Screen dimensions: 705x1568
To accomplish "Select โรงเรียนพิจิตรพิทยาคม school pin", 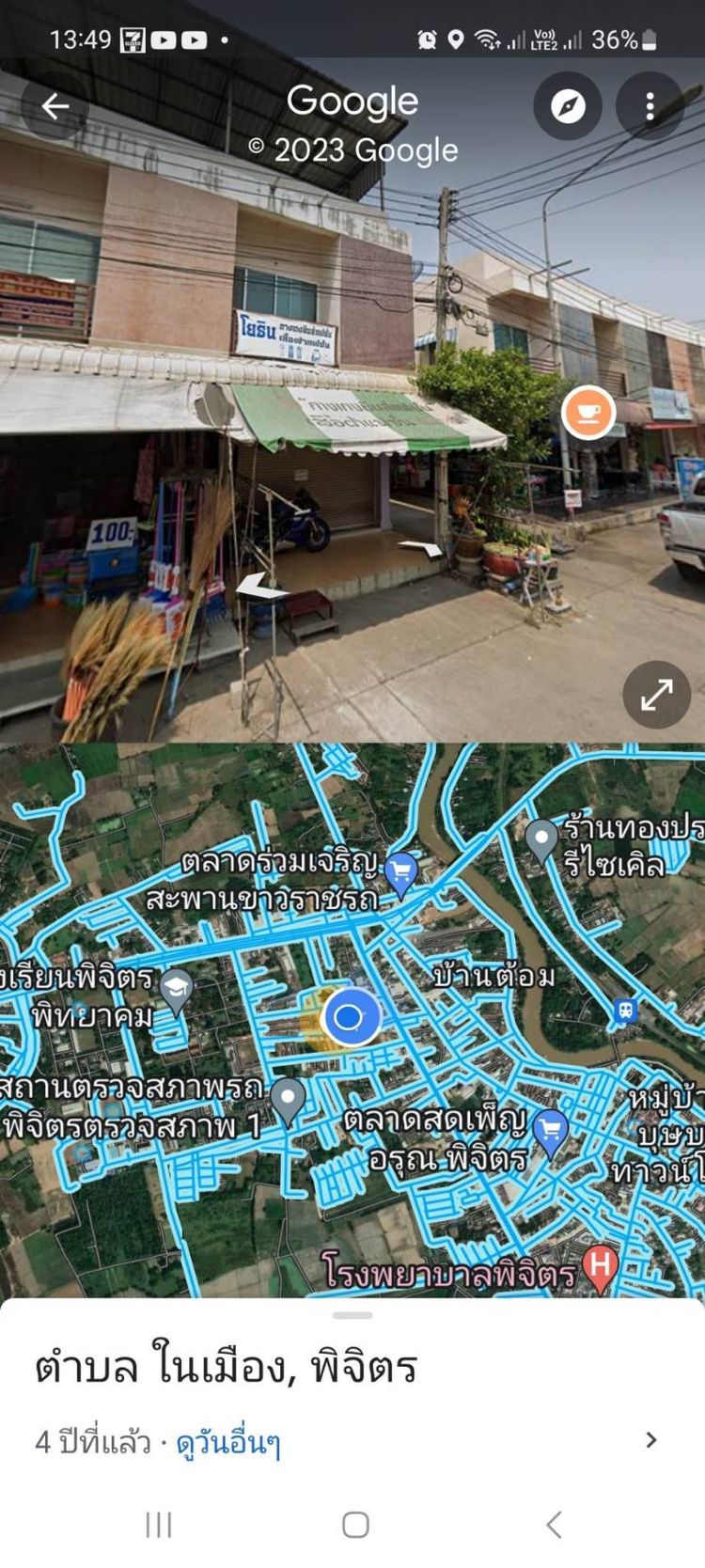I will [x=177, y=986].
